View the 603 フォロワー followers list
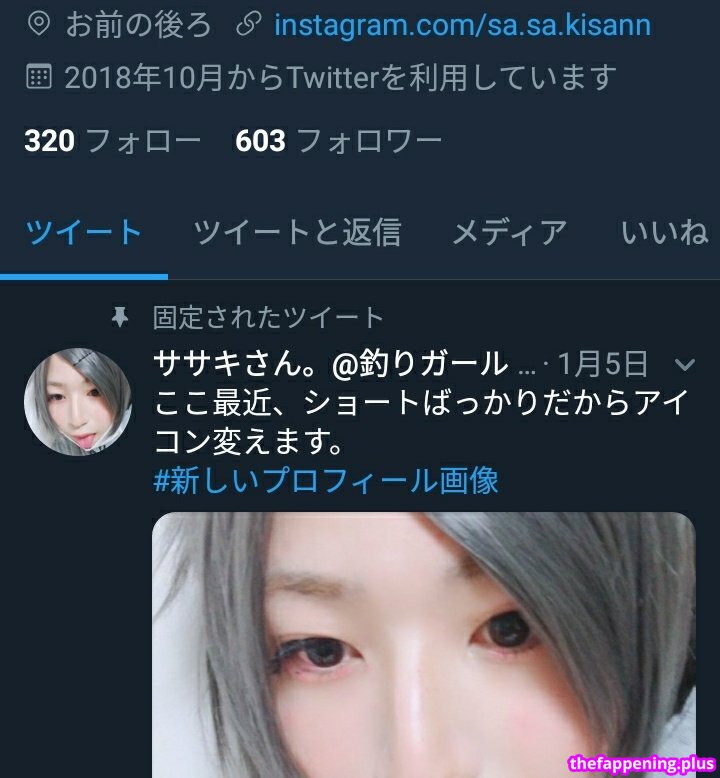Image resolution: width=720 pixels, height=778 pixels. 338,141
